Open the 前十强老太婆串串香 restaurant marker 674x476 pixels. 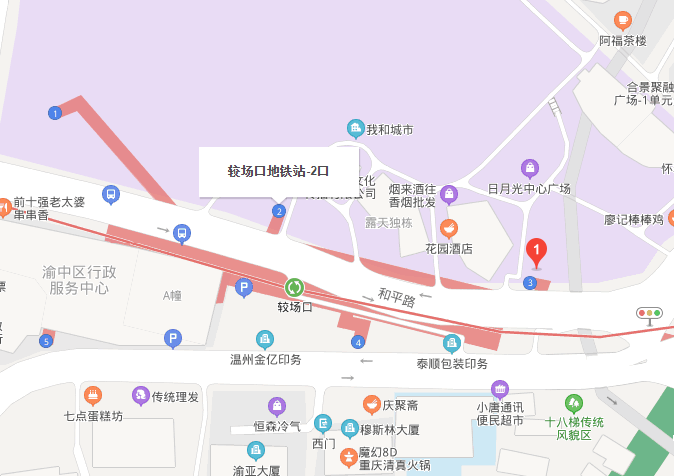click(x=3, y=206)
